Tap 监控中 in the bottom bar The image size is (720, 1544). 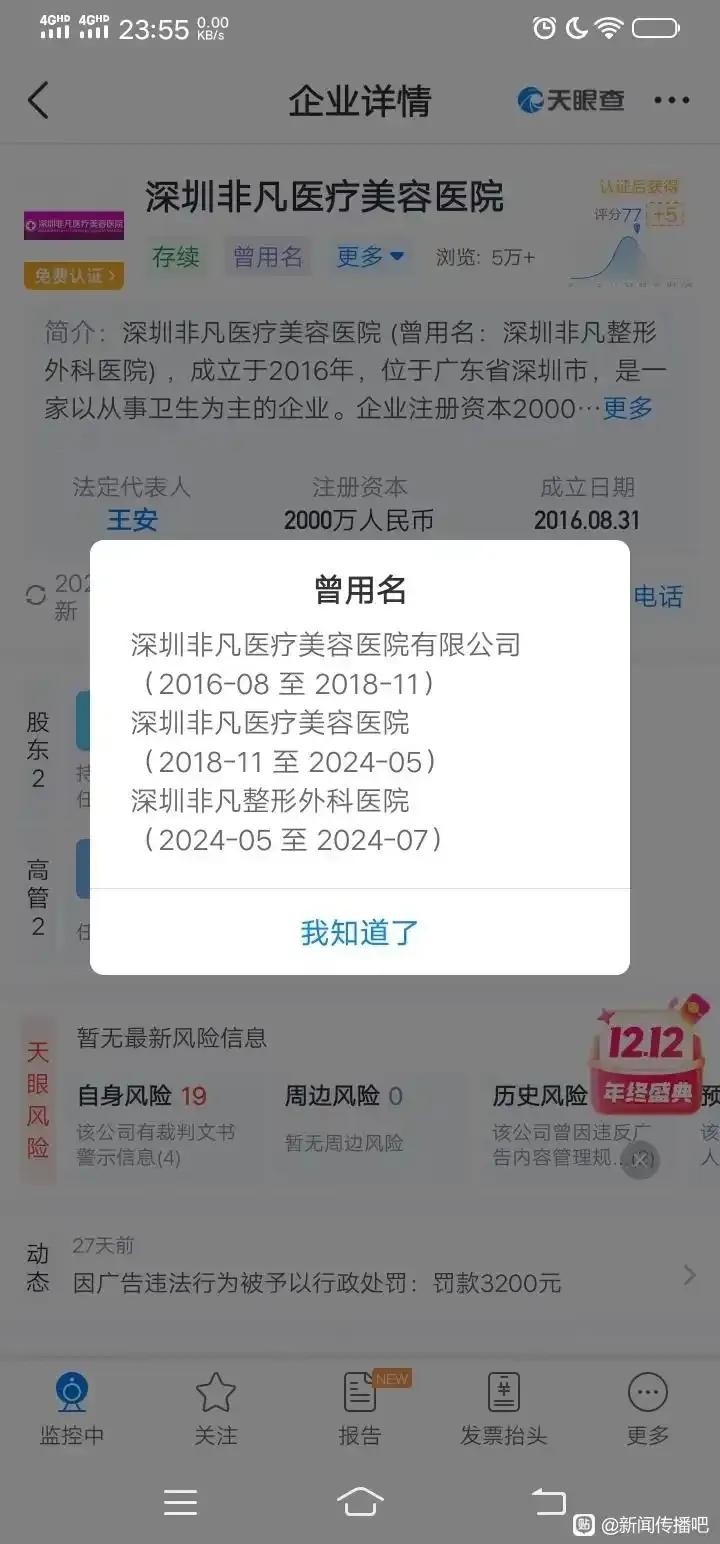[x=72, y=1407]
